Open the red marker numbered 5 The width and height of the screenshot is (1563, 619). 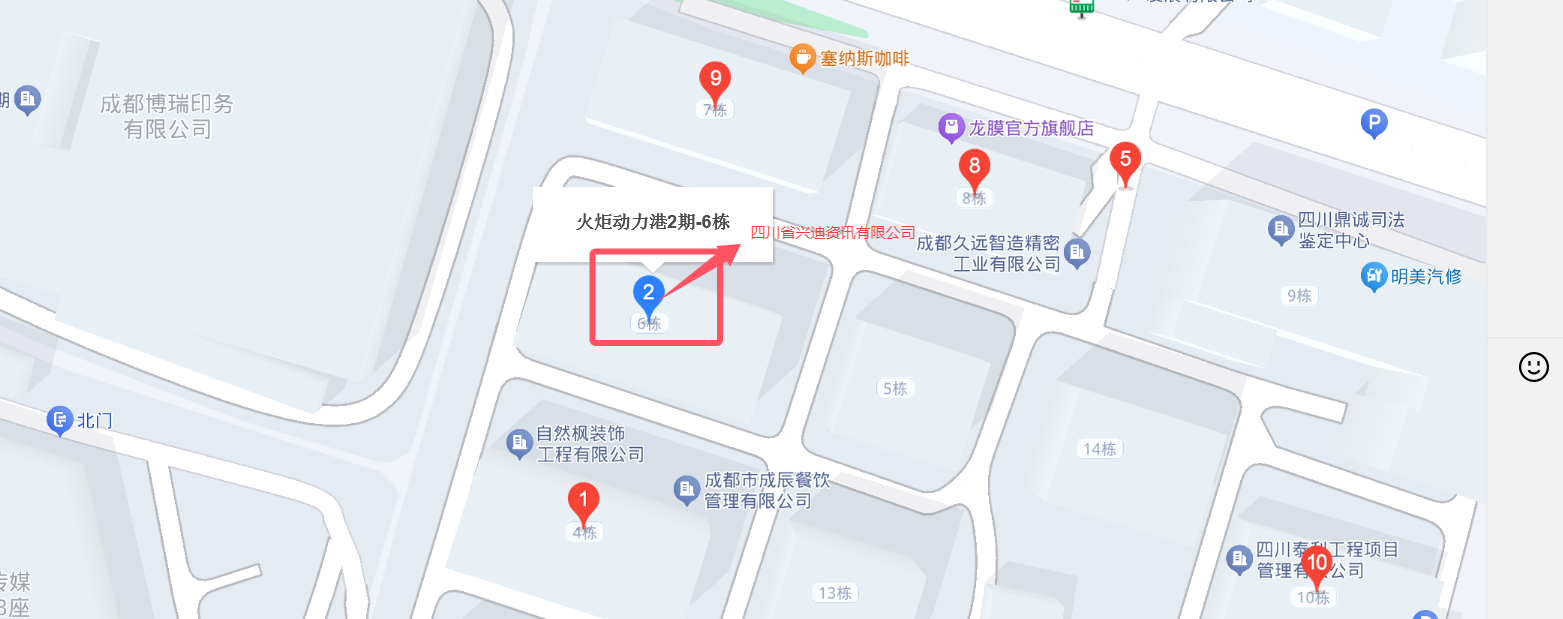pos(1125,160)
